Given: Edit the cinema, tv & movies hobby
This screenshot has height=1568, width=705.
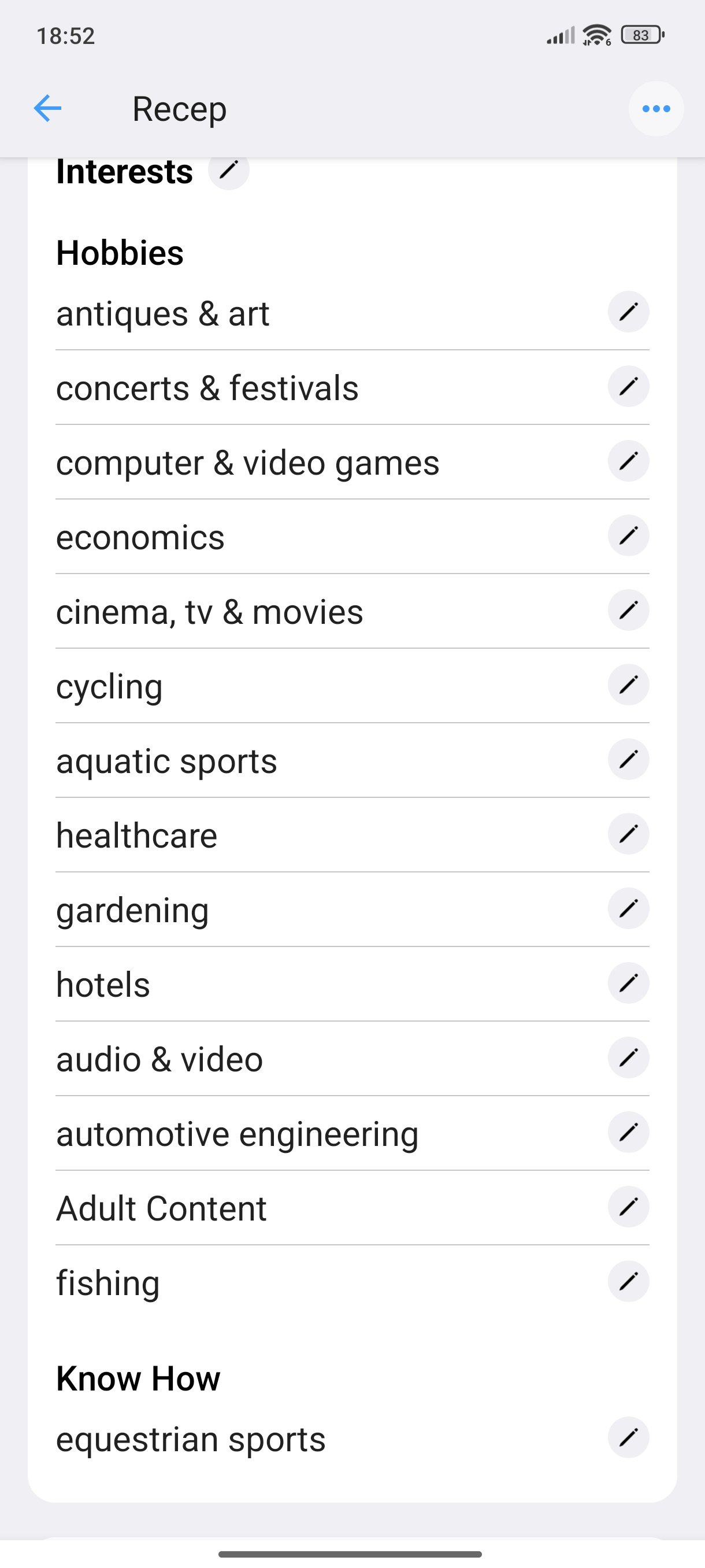Looking at the screenshot, I should coord(628,611).
